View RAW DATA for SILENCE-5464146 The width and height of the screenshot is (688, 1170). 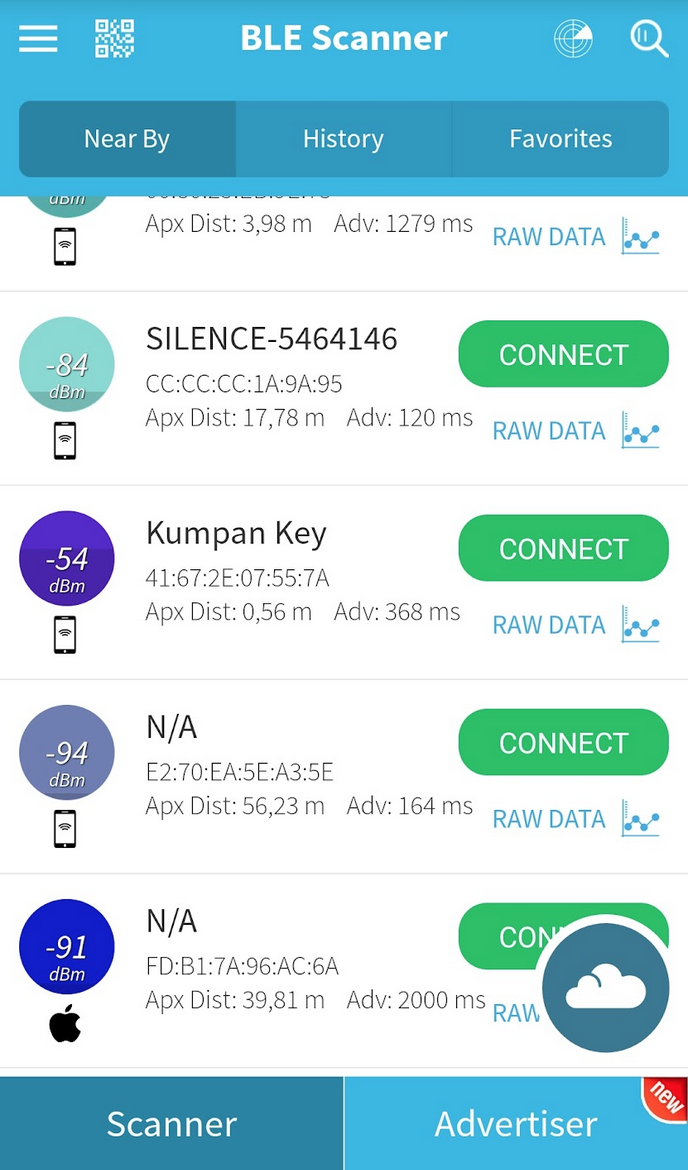pyautogui.click(x=549, y=431)
